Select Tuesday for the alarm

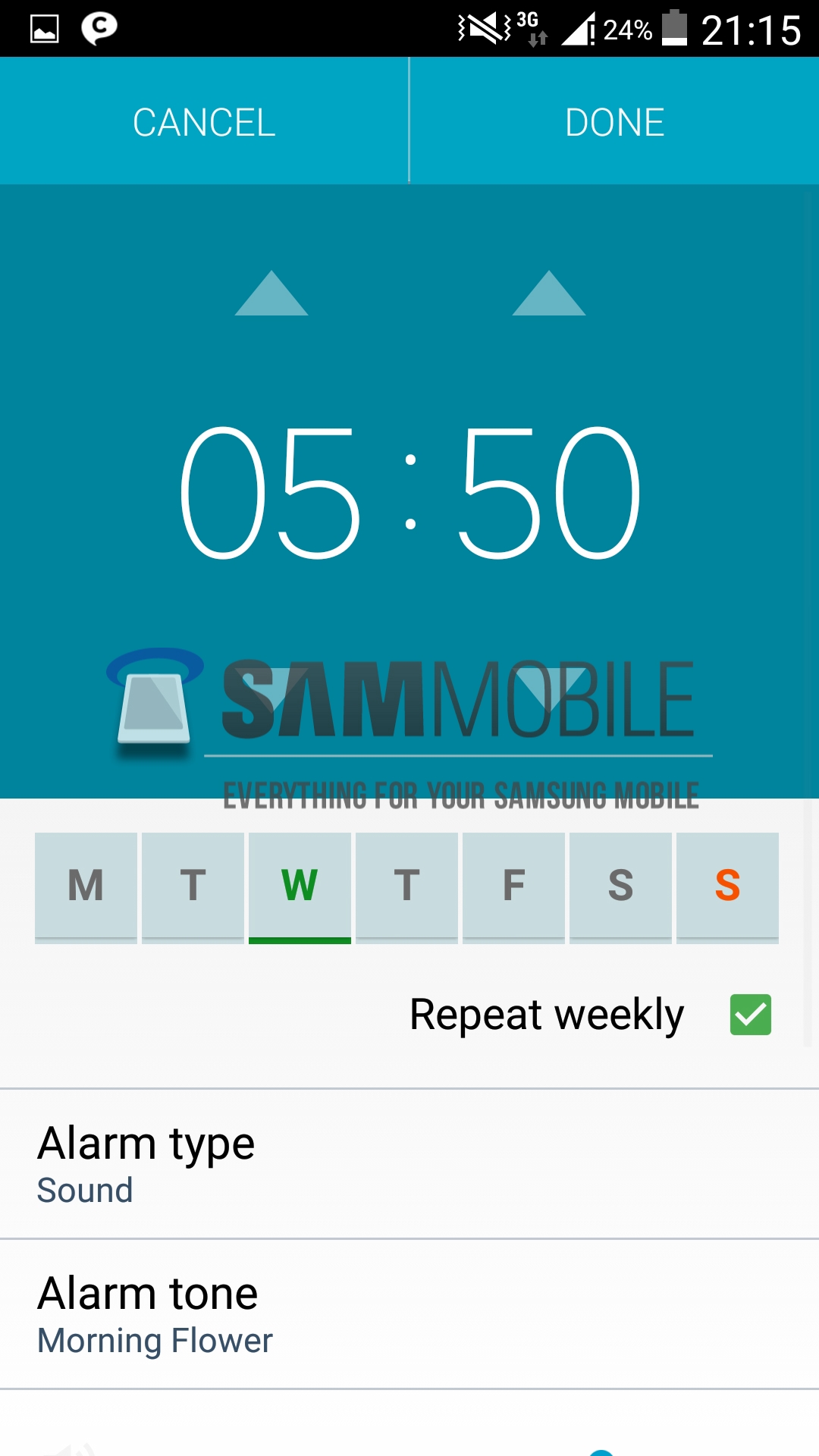click(x=193, y=886)
